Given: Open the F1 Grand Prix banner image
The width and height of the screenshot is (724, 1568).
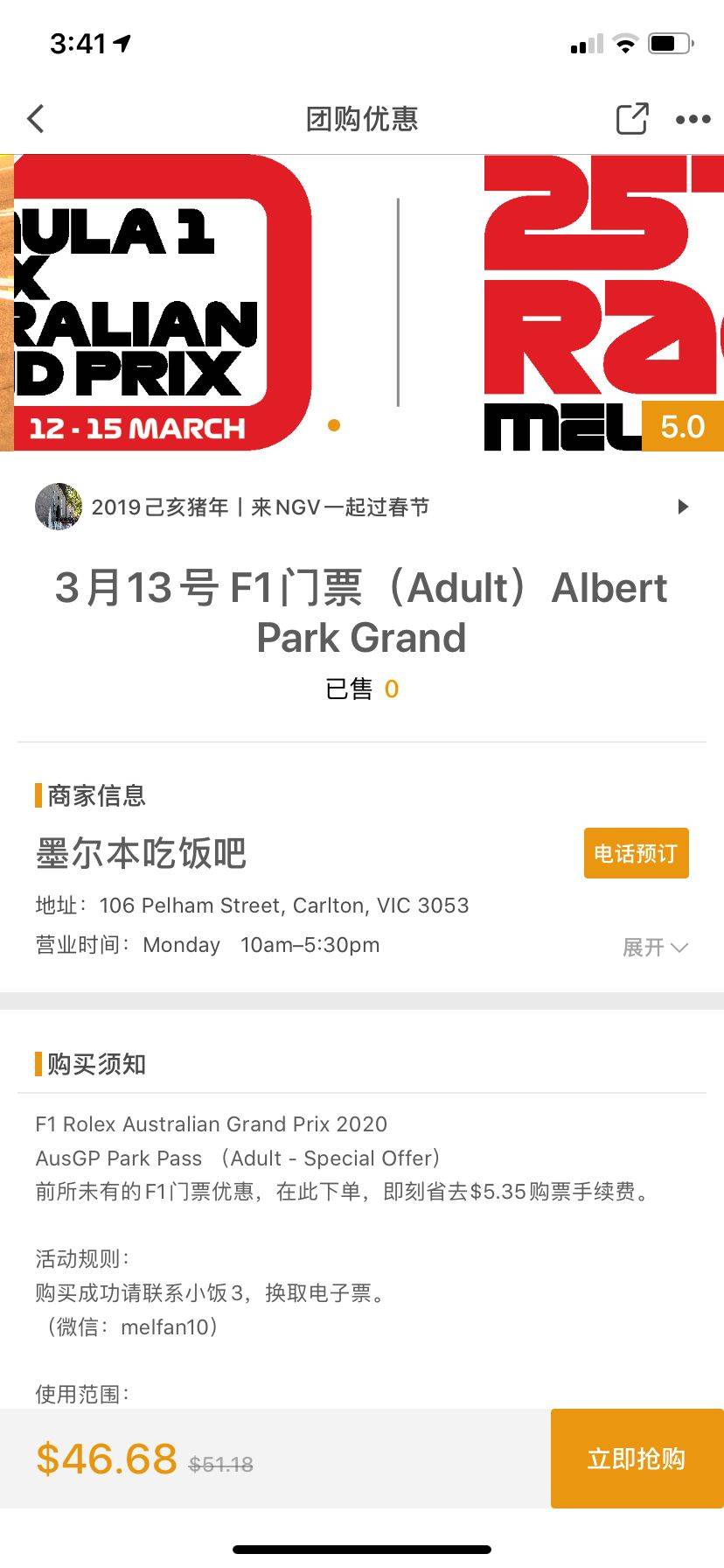Looking at the screenshot, I should tap(361, 303).
